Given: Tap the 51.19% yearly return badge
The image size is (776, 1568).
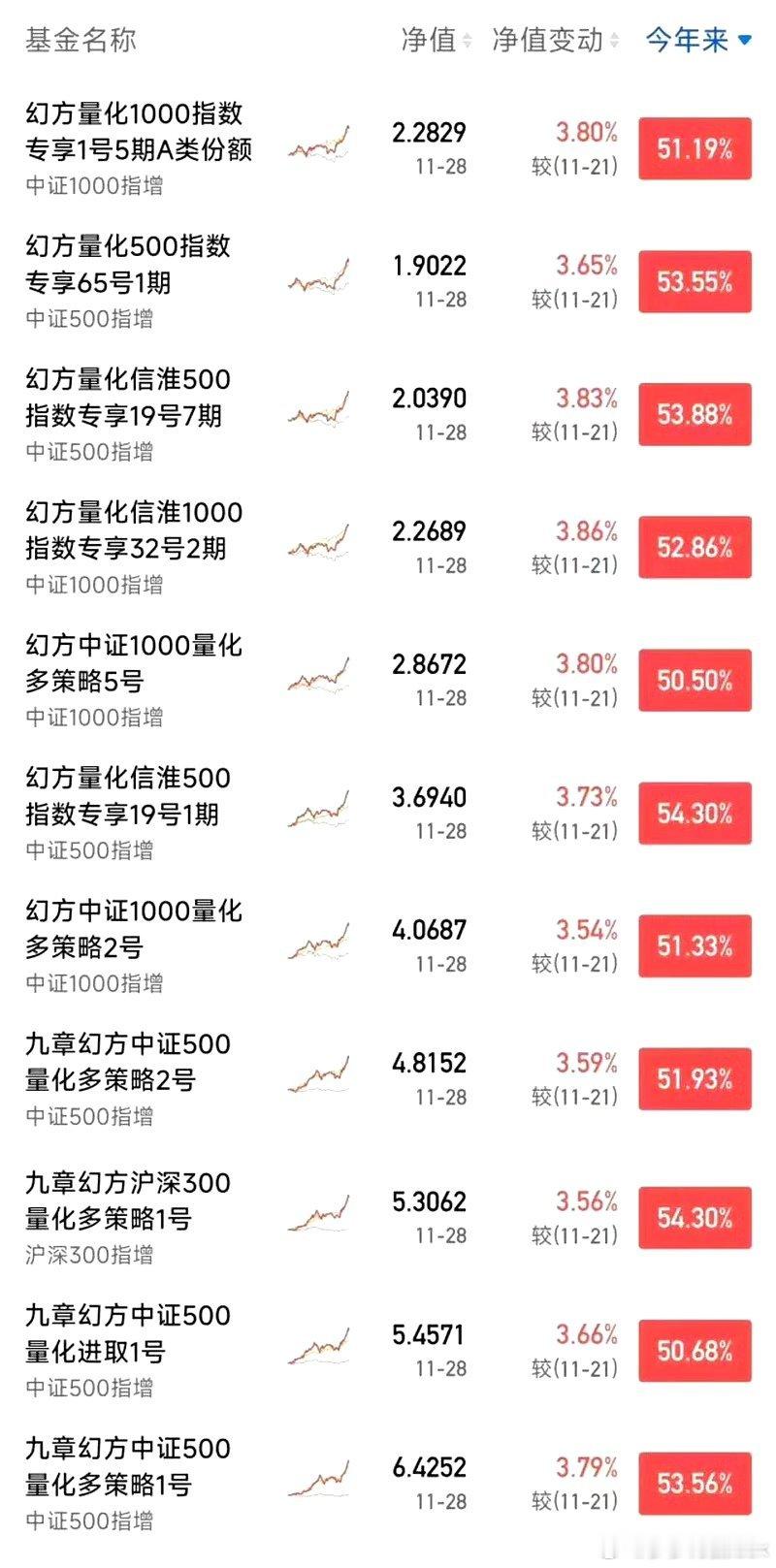Looking at the screenshot, I should pyautogui.click(x=695, y=147).
